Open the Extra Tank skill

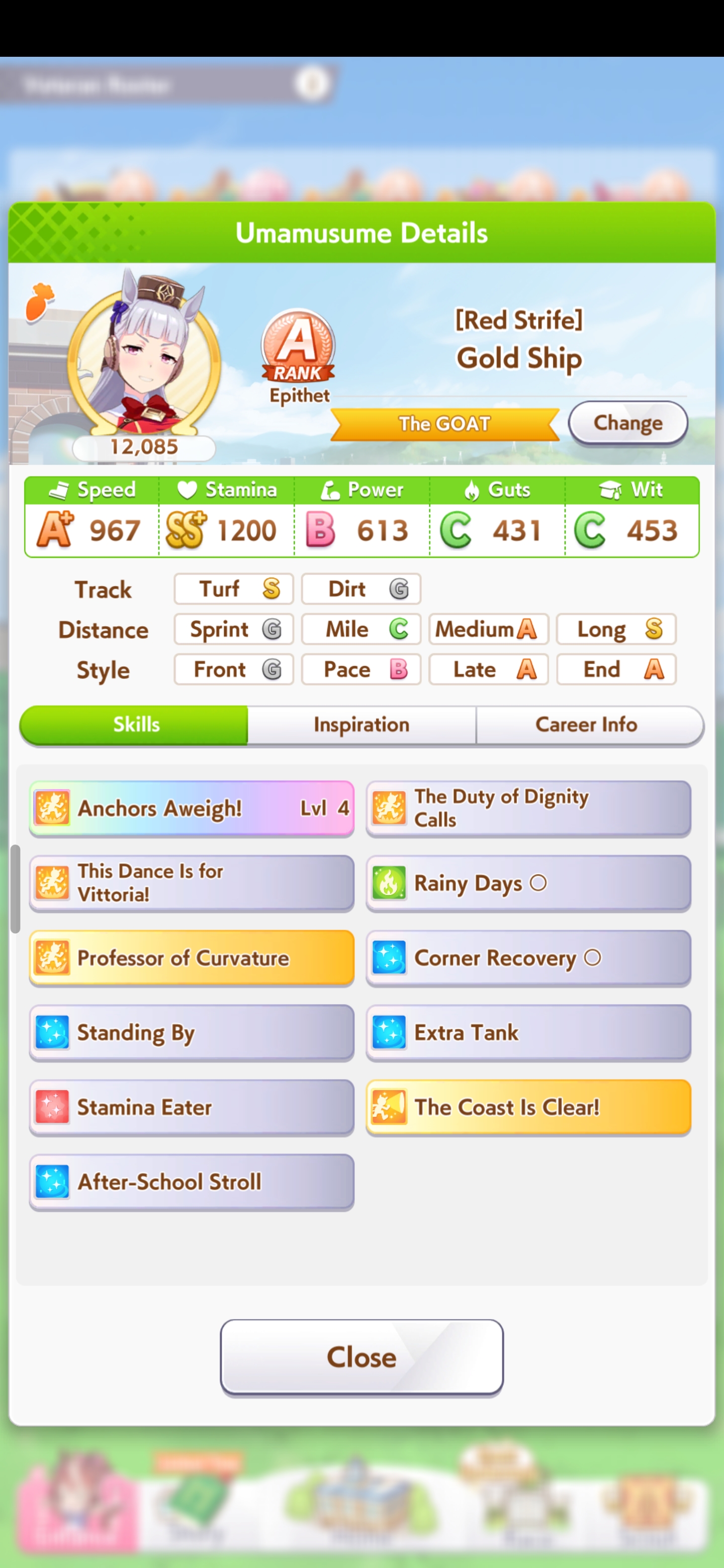[528, 1032]
